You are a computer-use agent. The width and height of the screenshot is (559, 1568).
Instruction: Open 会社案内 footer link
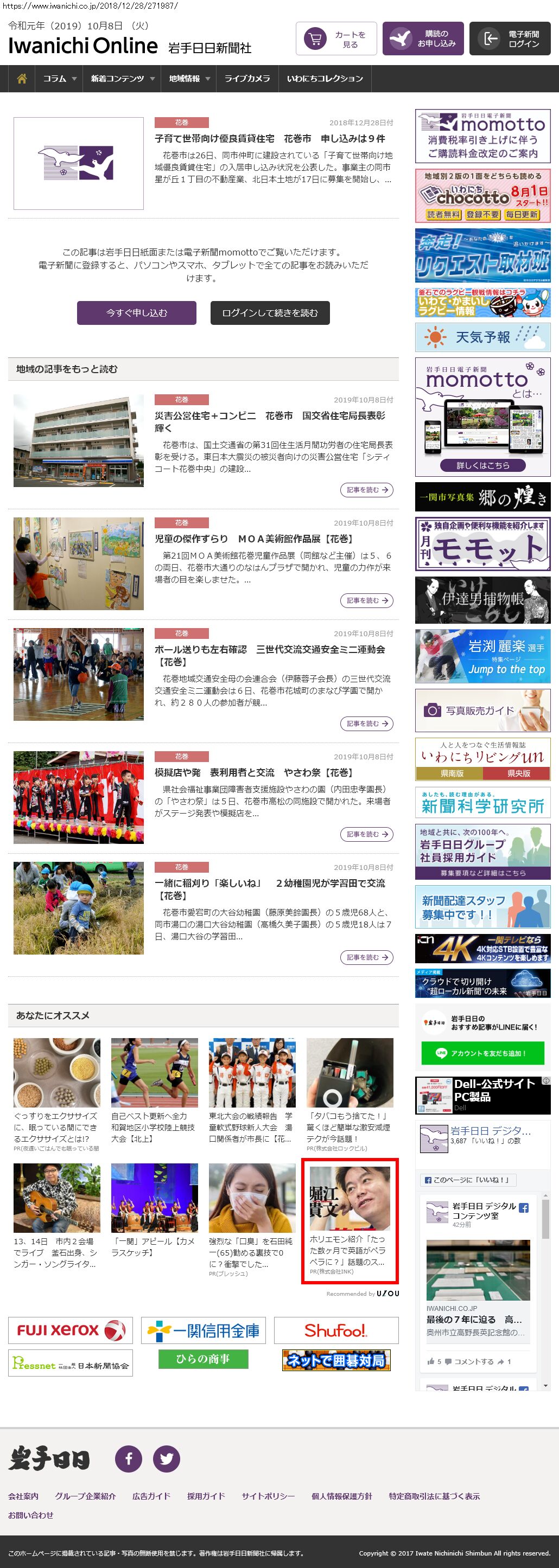point(23,1495)
